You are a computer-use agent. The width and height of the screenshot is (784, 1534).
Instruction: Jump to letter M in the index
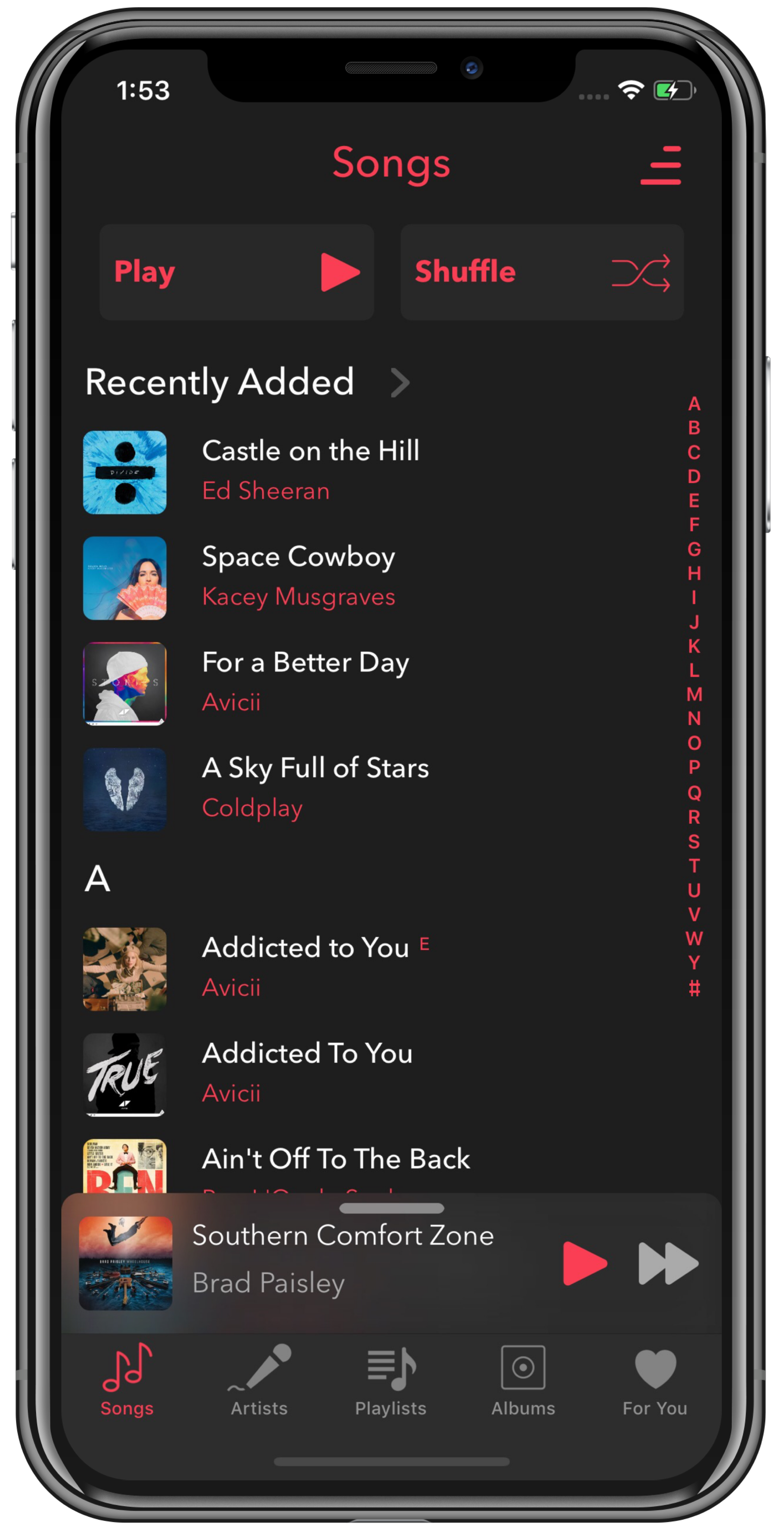tap(694, 694)
